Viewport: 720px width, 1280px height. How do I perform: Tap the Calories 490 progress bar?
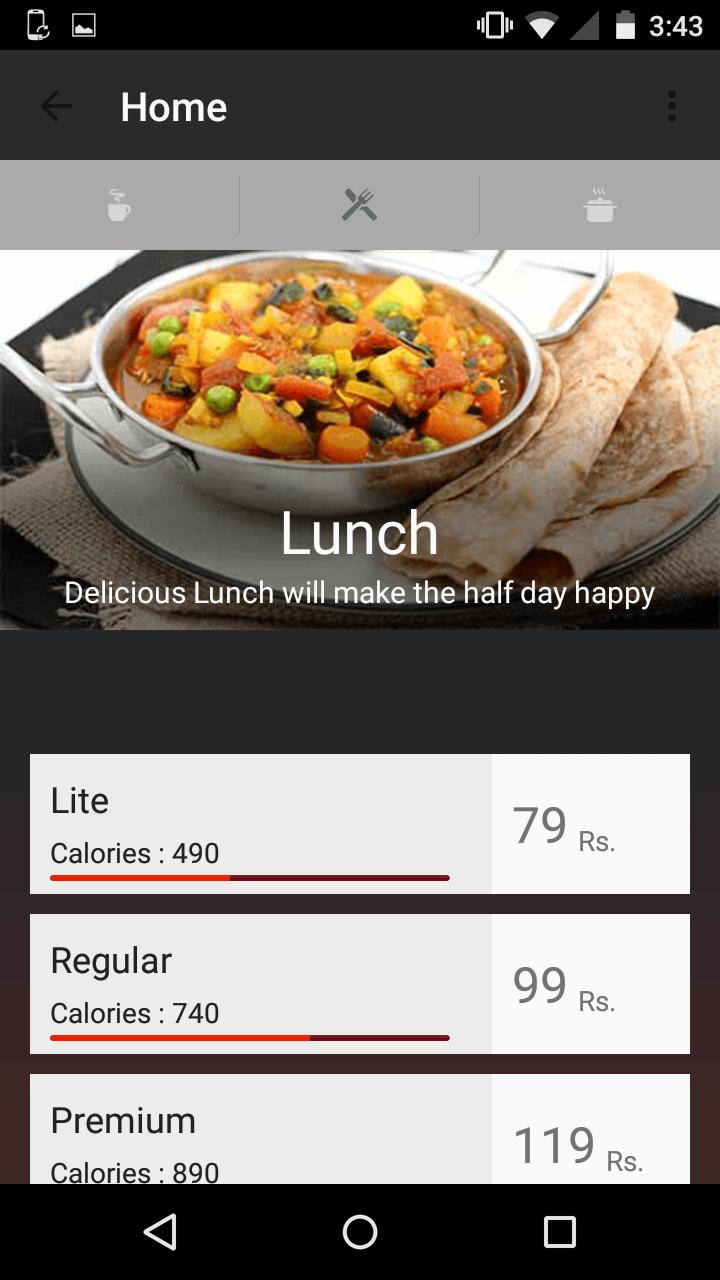click(x=248, y=877)
